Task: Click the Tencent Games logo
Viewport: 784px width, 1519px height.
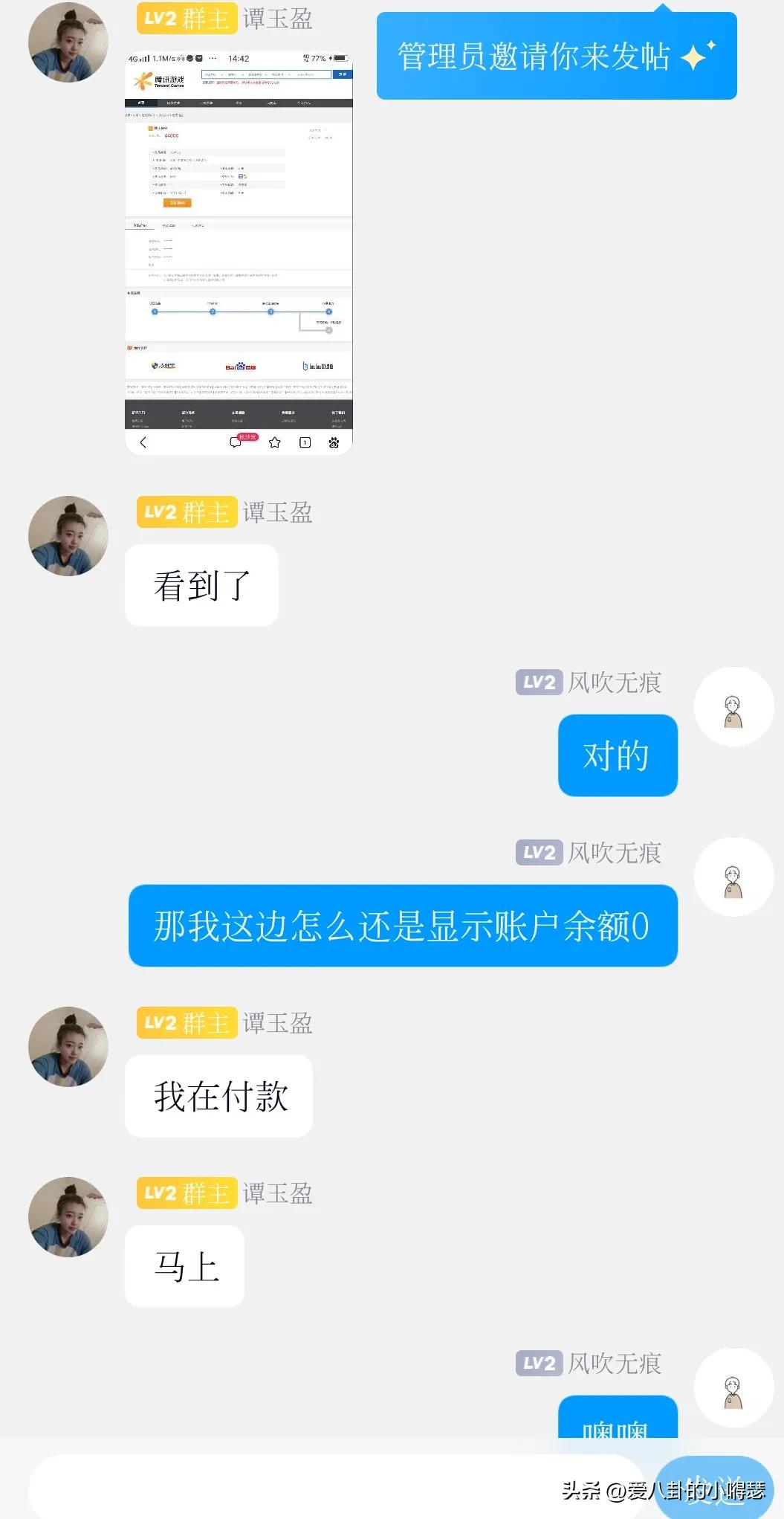Action: 159,80
